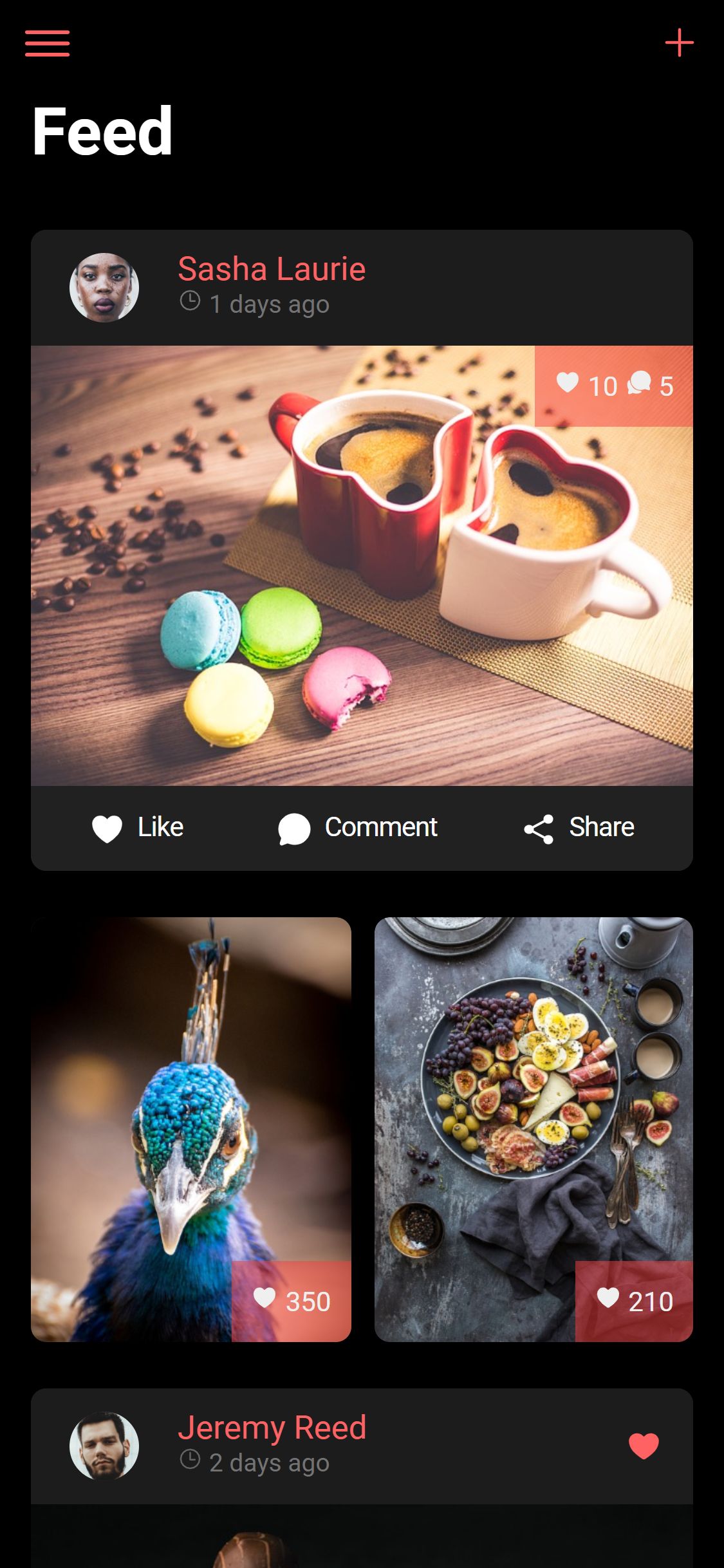The width and height of the screenshot is (724, 1568).
Task: Open Sasha Laurie's coffee and macarons photo
Action: pyautogui.click(x=362, y=566)
